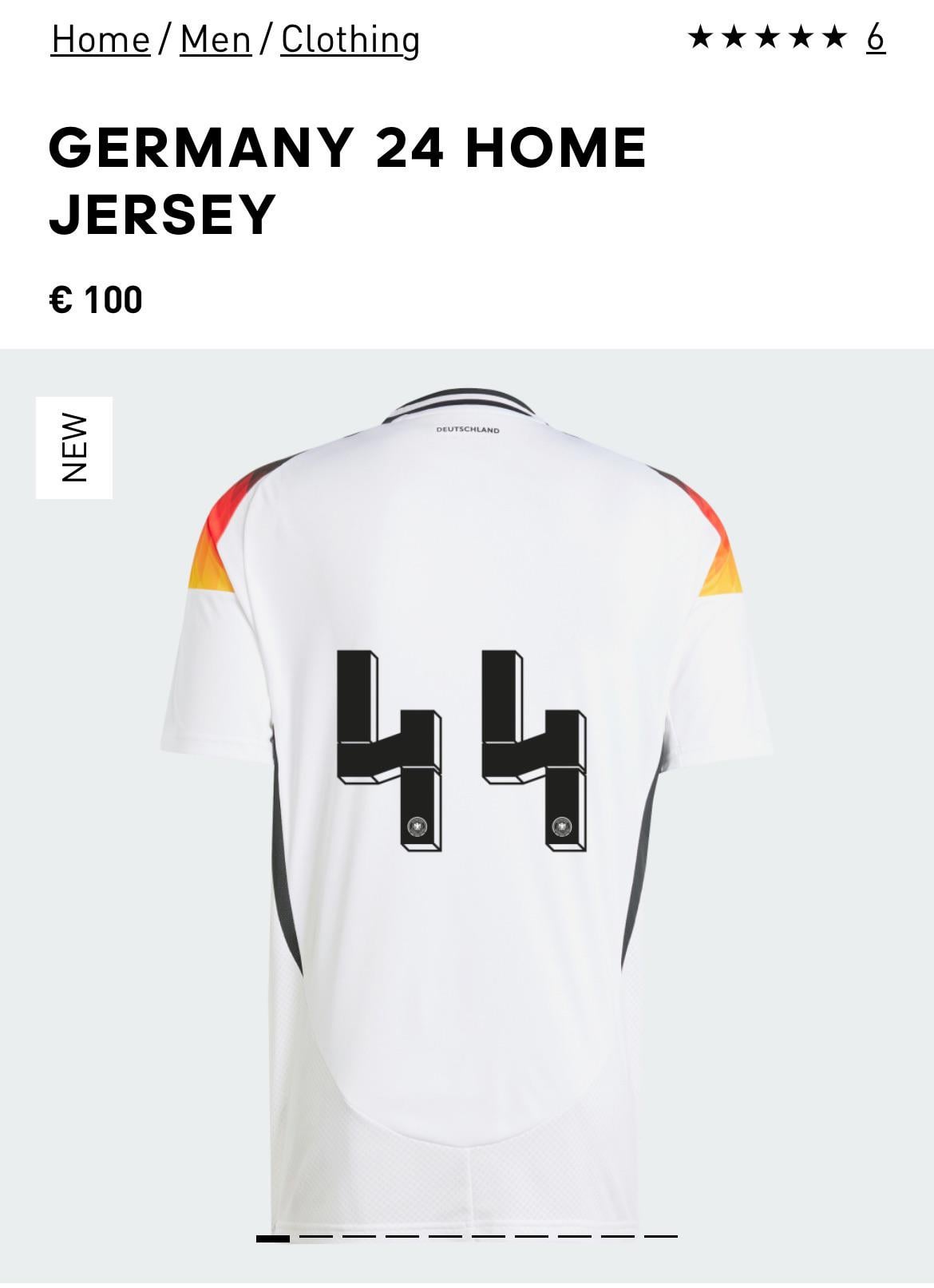Viewport: 934px width, 1288px height.
Task: Go to the Men breadcrumb link
Action: pos(216,39)
